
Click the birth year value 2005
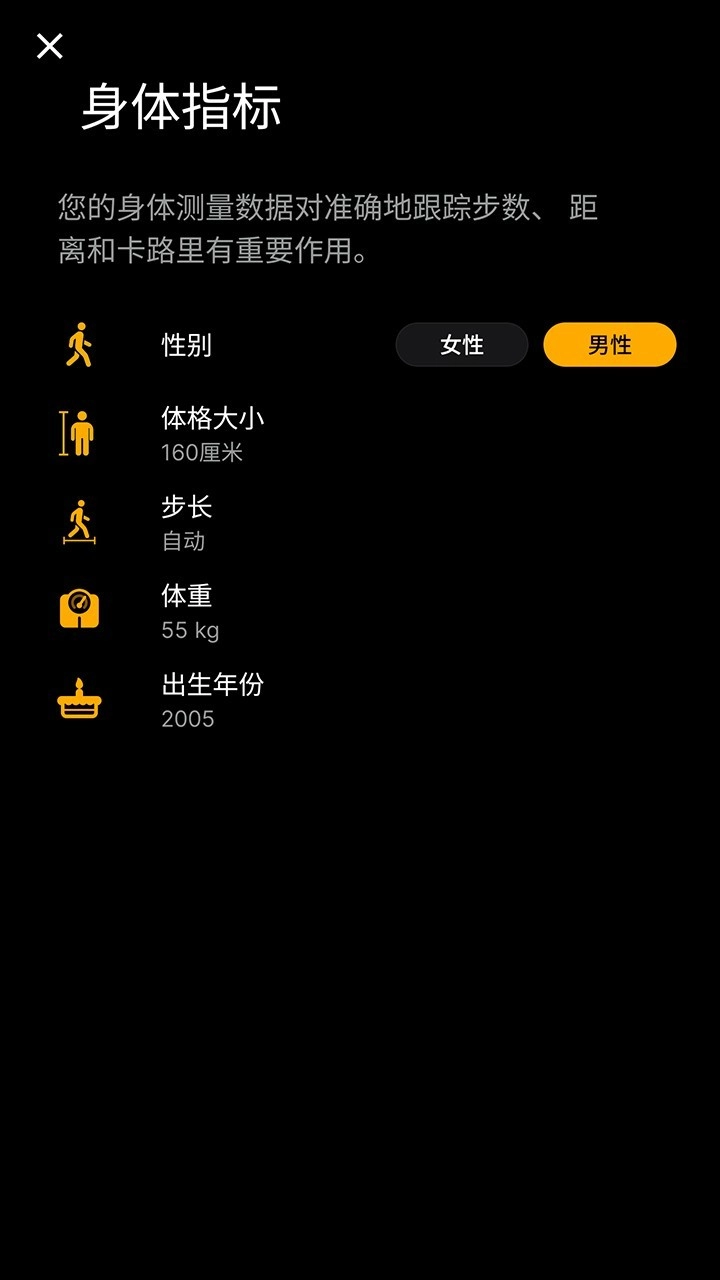[x=189, y=718]
